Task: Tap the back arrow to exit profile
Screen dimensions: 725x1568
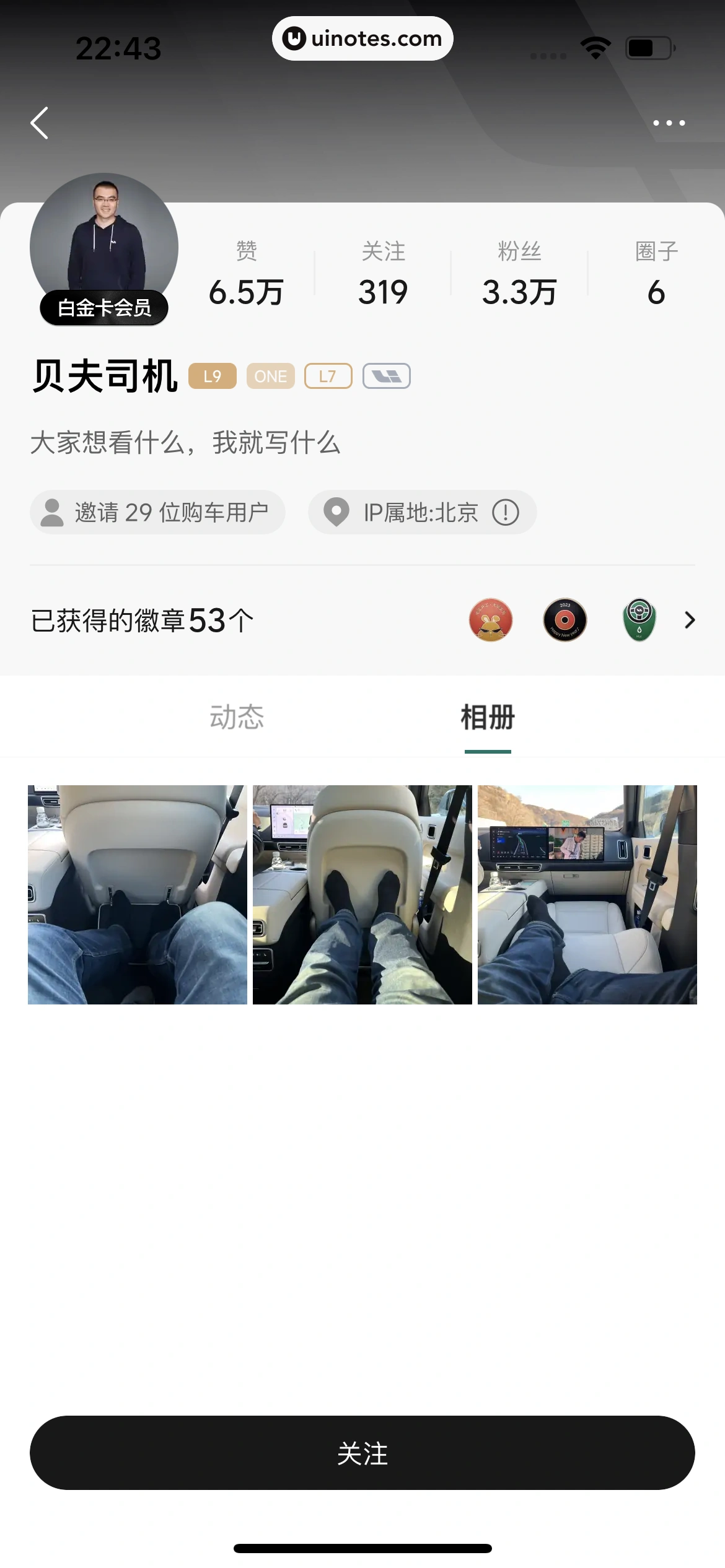Action: (39, 123)
